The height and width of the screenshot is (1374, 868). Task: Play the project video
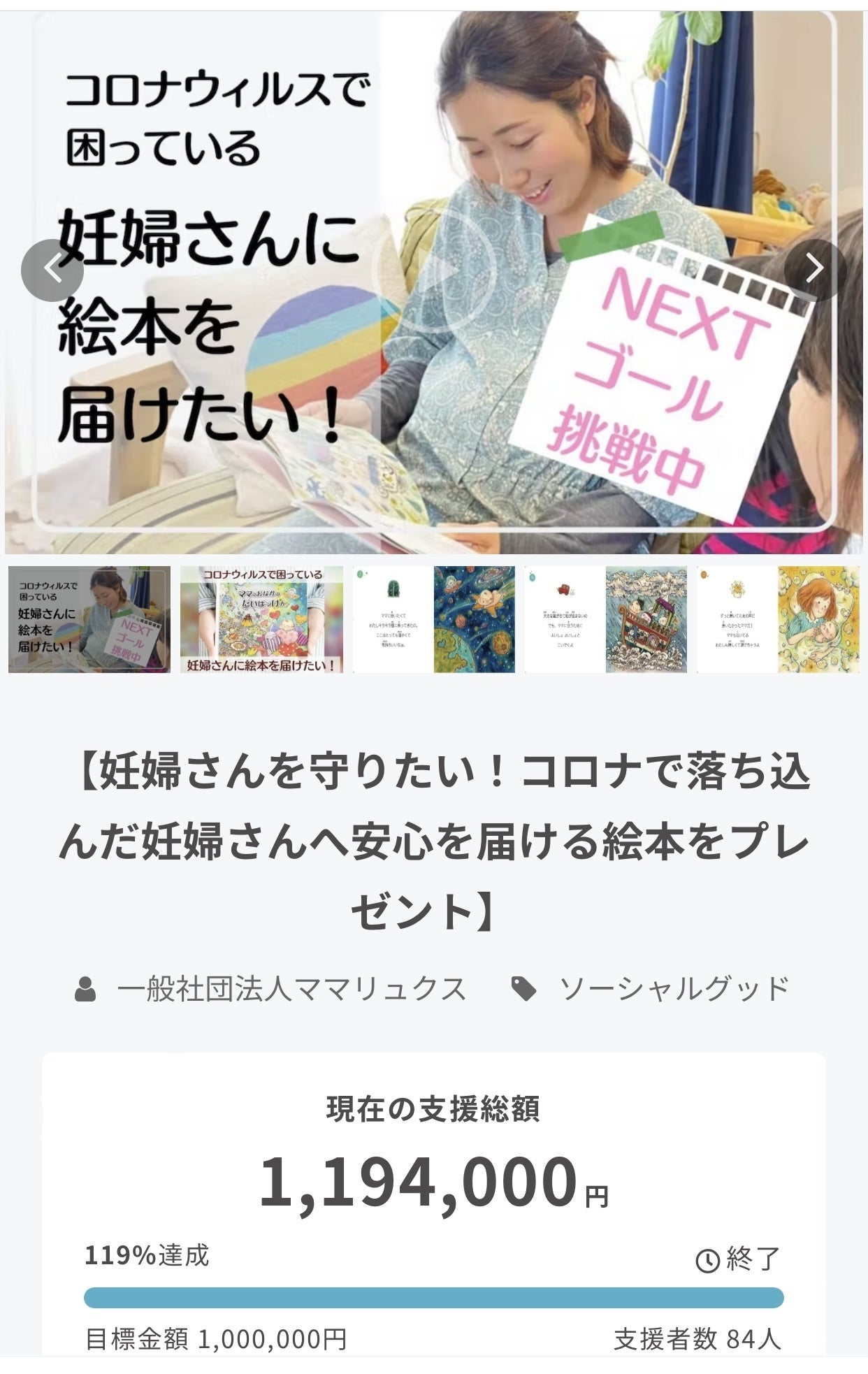(x=434, y=270)
